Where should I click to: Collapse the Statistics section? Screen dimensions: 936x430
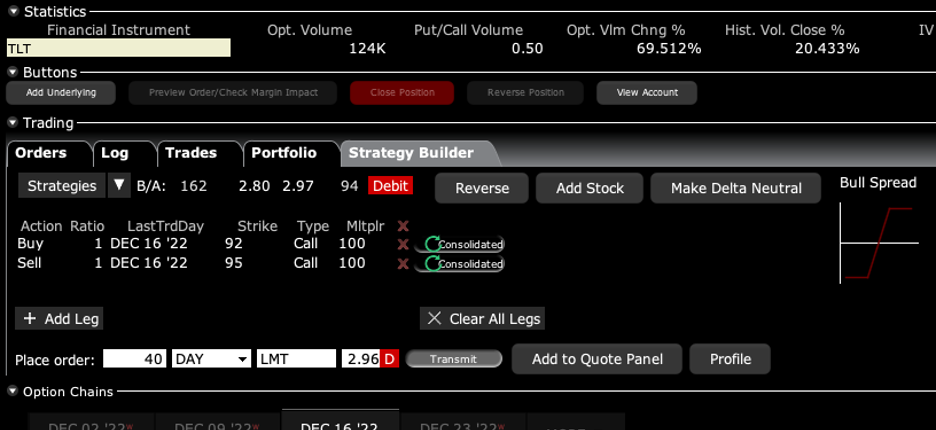(12, 12)
